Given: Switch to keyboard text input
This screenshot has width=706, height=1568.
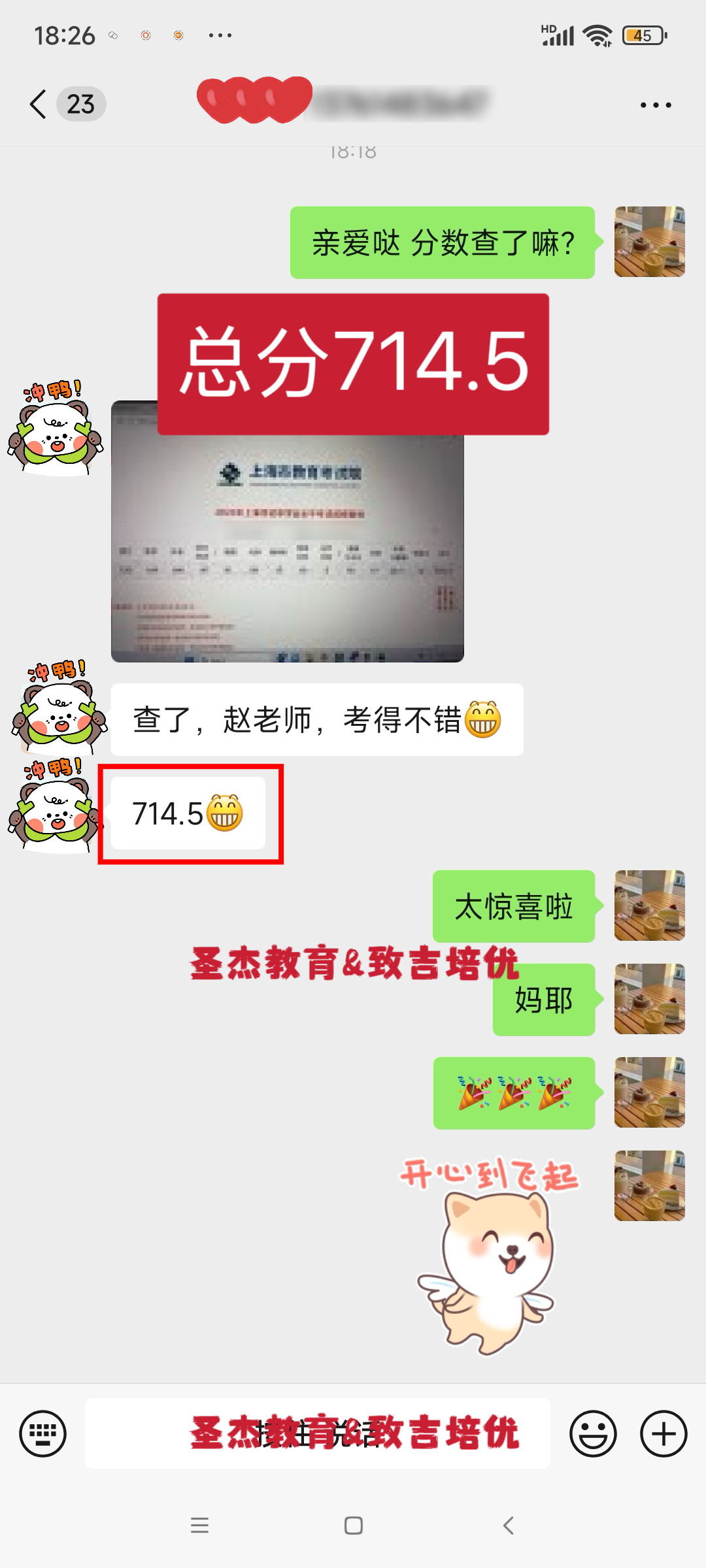Looking at the screenshot, I should click(43, 1433).
